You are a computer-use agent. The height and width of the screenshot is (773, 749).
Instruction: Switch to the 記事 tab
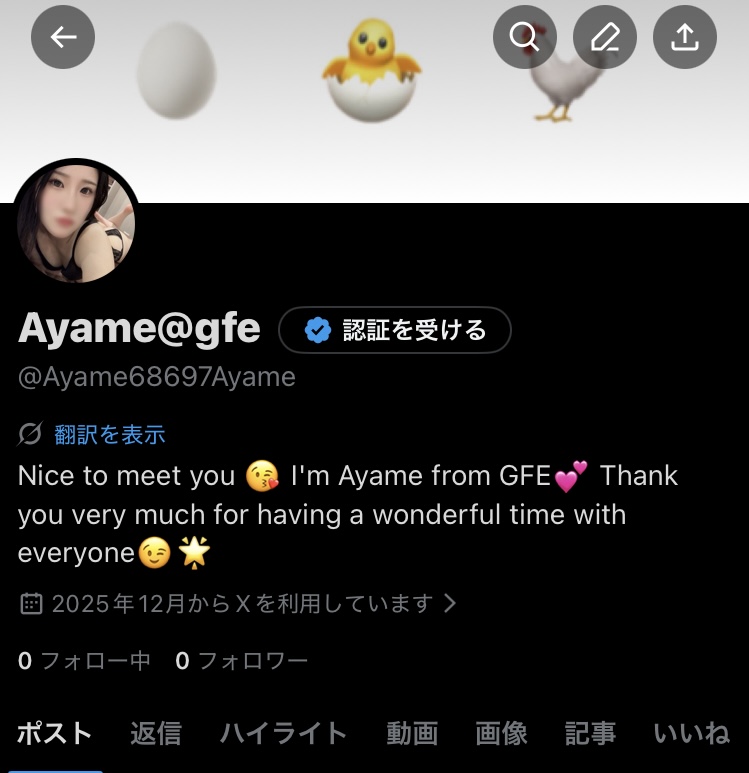coord(590,734)
